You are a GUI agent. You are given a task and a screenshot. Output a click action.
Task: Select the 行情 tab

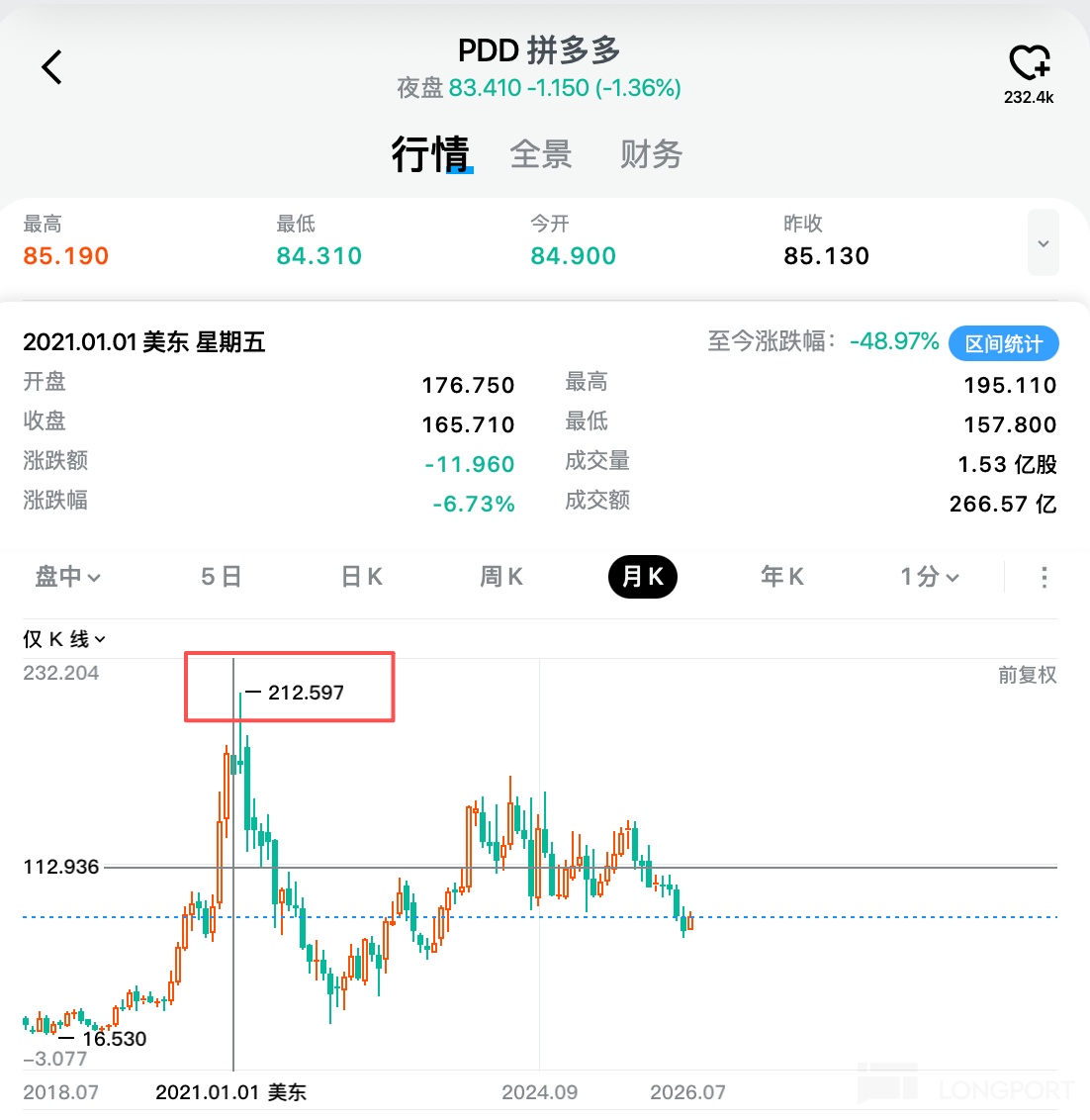(x=430, y=154)
